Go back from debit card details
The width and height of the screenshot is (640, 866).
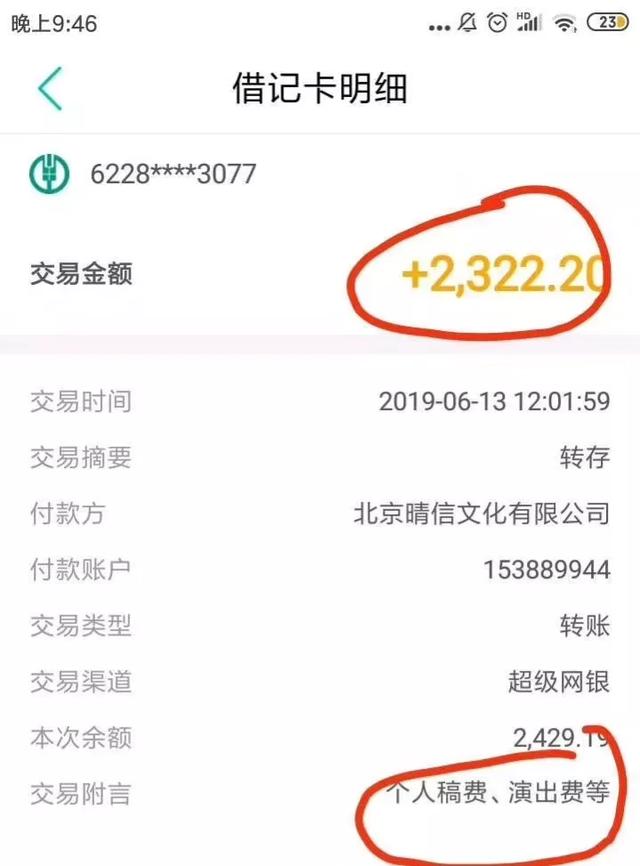(49, 89)
